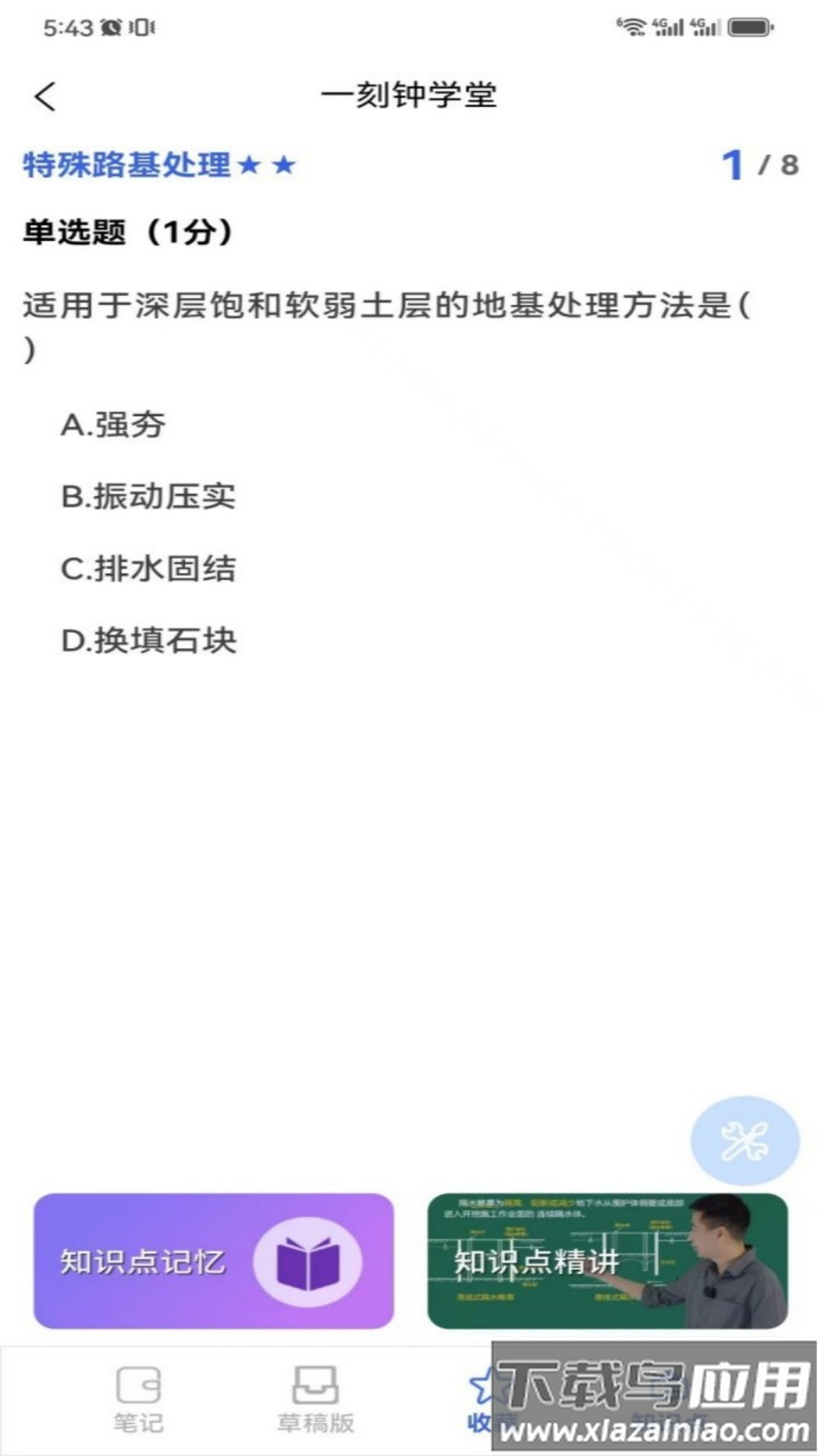Tap the page indicator showing 1 / 8
Viewport: 819px width, 1456px height.
[x=757, y=164]
